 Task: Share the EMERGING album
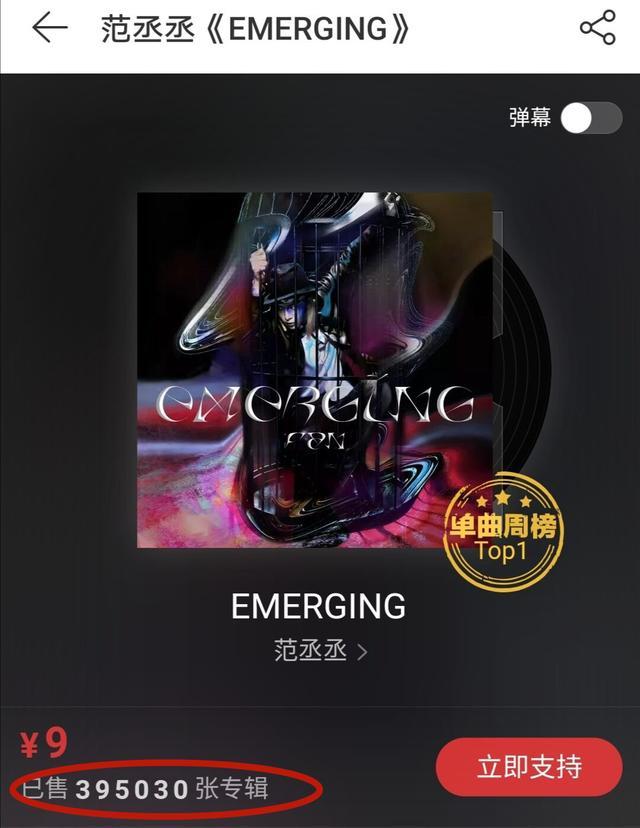pos(598,28)
